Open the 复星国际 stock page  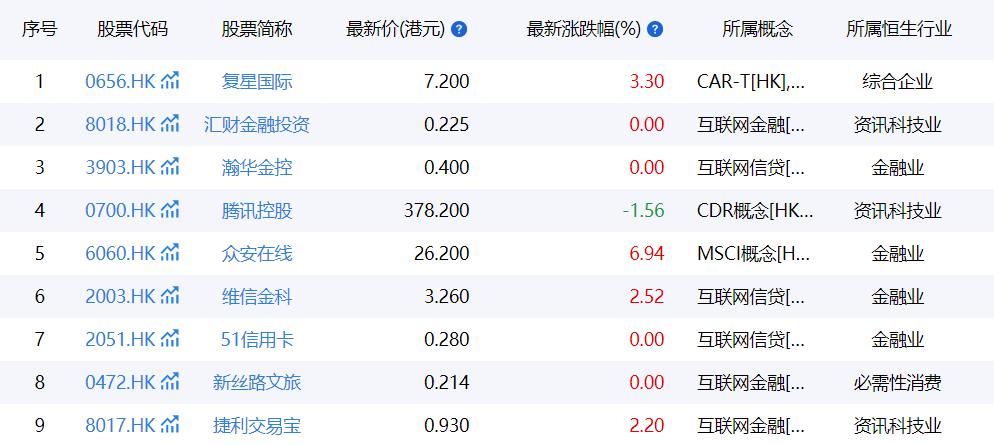(x=257, y=81)
